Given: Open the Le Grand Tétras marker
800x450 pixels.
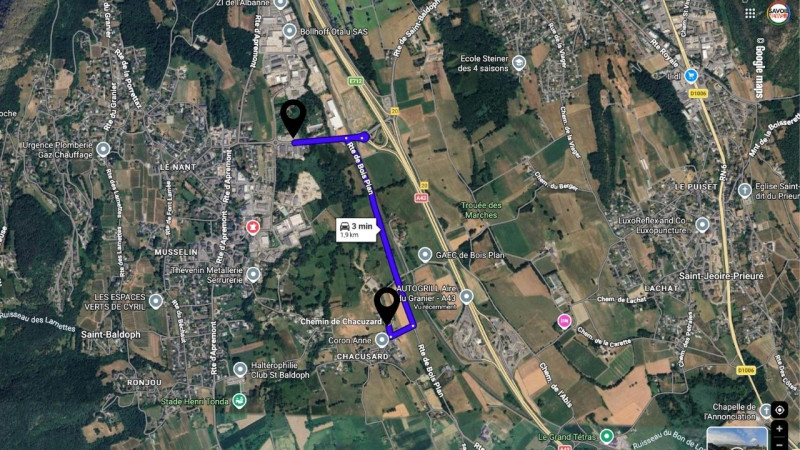Looking at the screenshot, I should [607, 437].
